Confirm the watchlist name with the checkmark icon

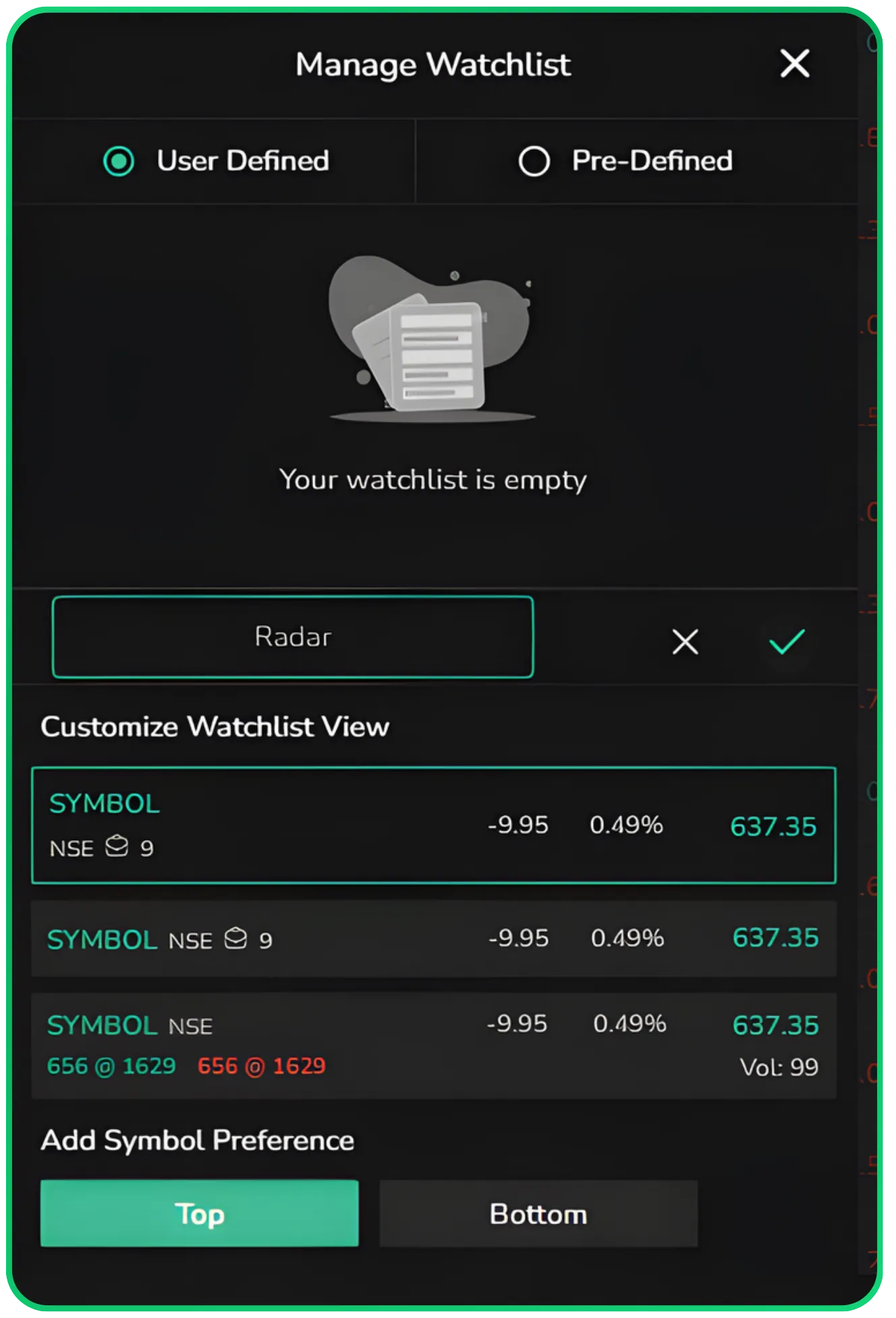(785, 642)
